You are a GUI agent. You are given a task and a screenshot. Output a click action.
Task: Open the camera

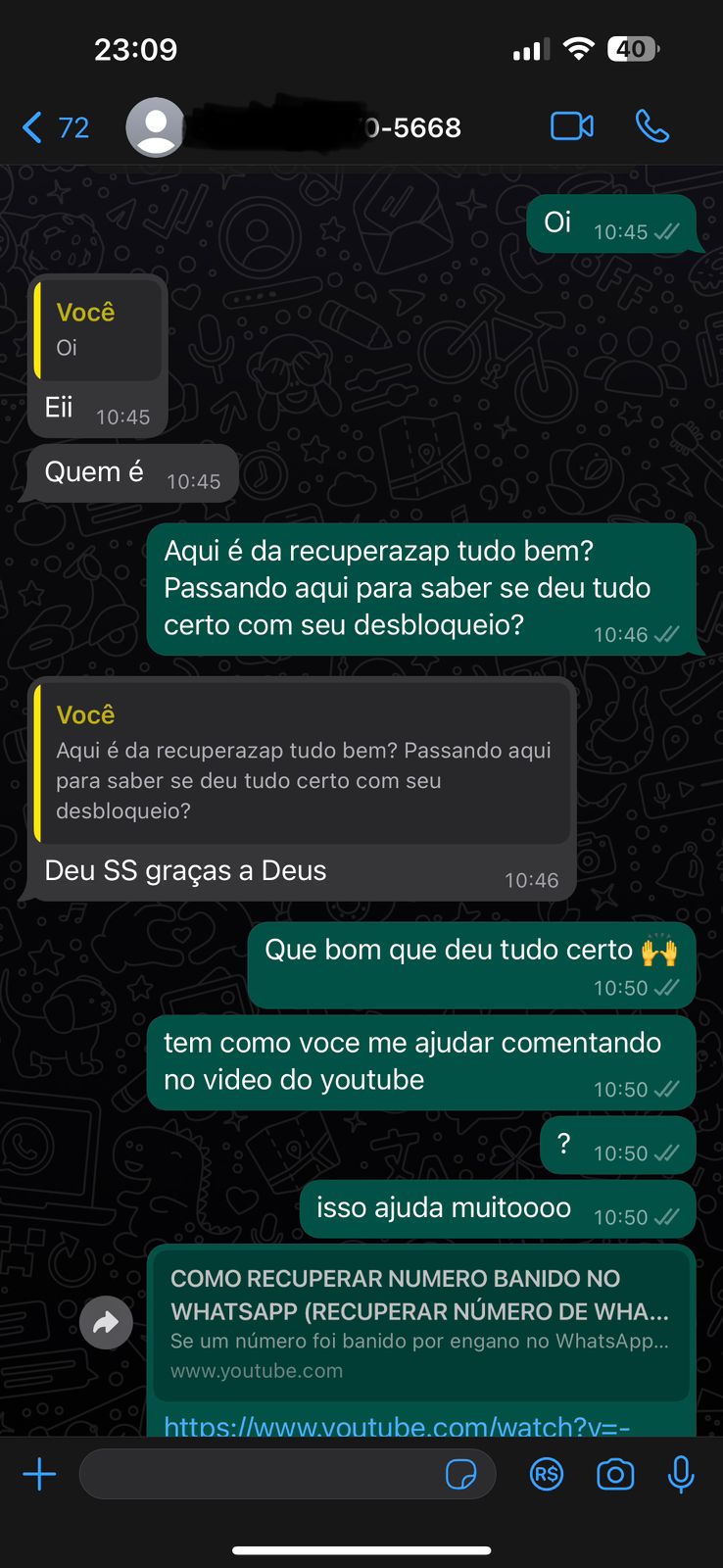tap(615, 1474)
